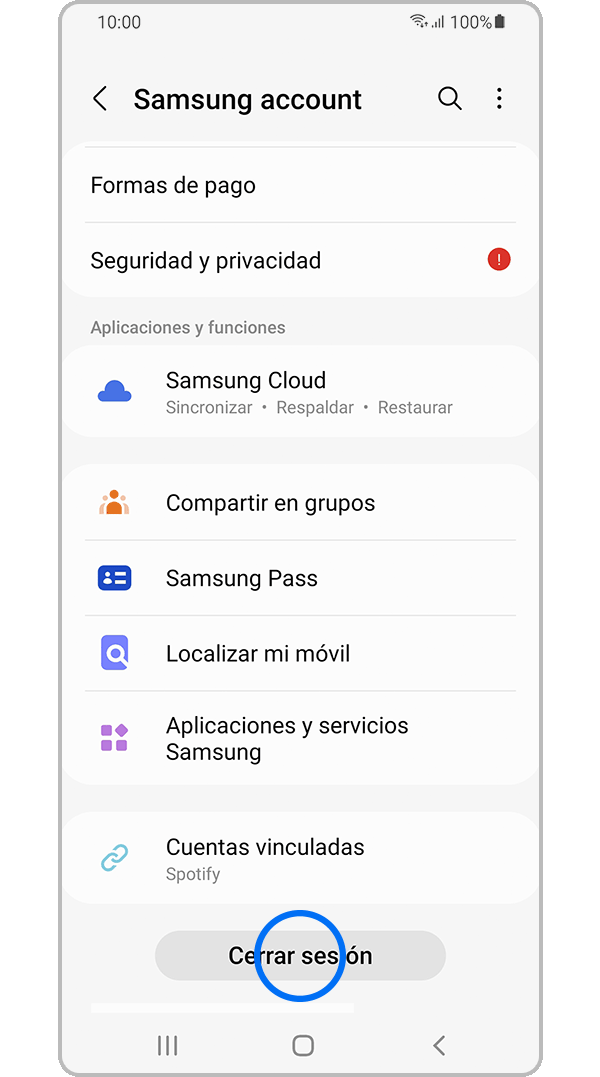The image size is (600, 1077).
Task: Tap the system home button
Action: [x=303, y=1045]
